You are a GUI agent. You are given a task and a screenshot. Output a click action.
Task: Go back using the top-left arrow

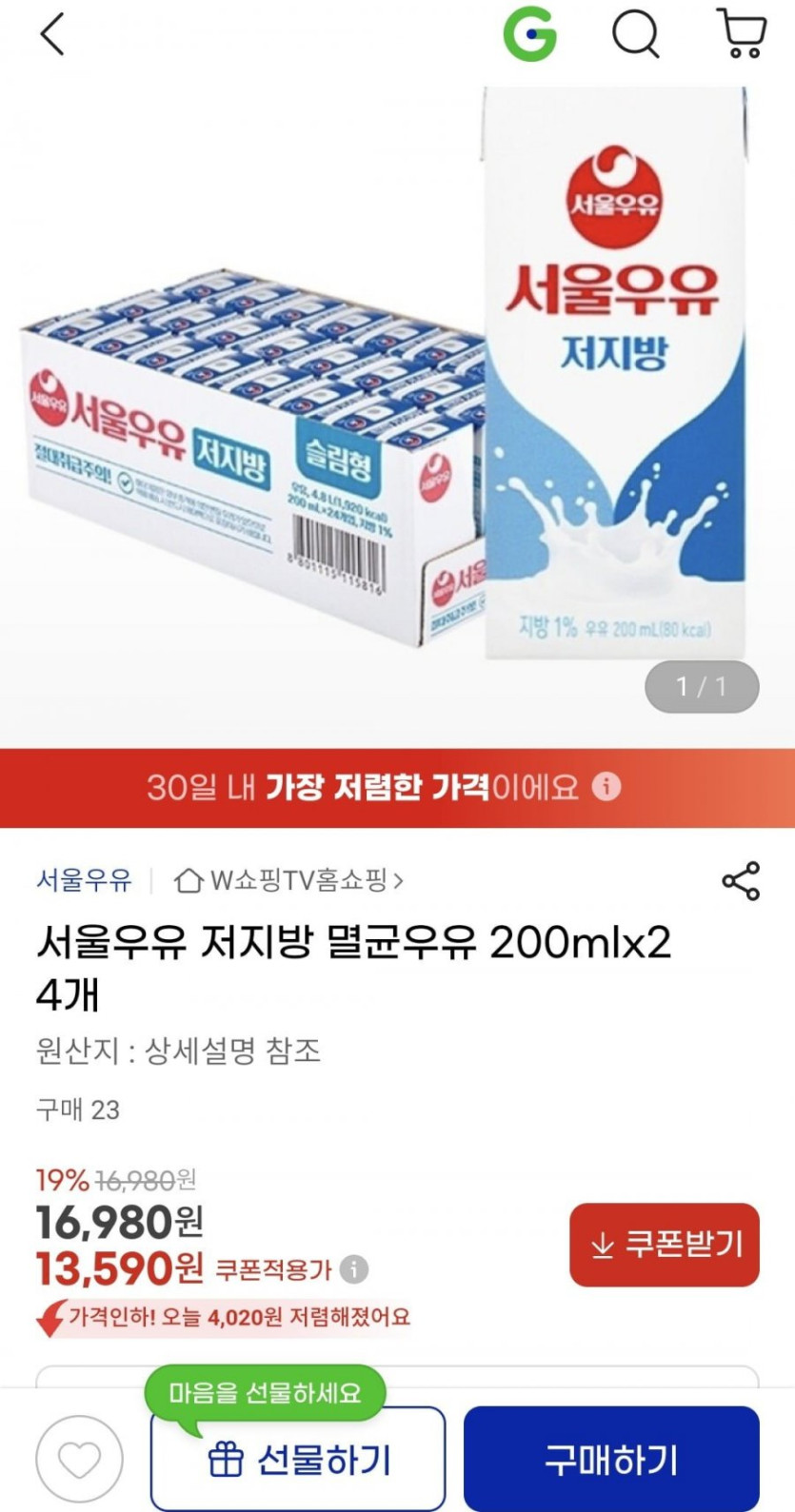pos(52,35)
